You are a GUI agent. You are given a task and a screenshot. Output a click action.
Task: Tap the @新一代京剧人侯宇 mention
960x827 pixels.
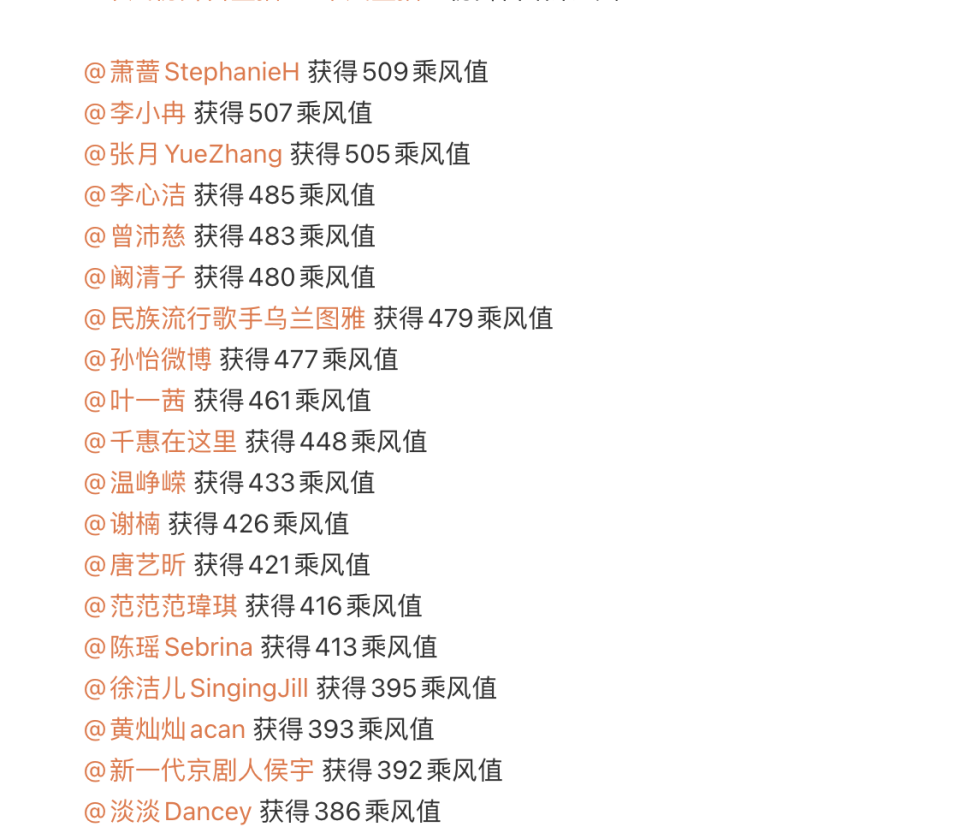click(199, 770)
